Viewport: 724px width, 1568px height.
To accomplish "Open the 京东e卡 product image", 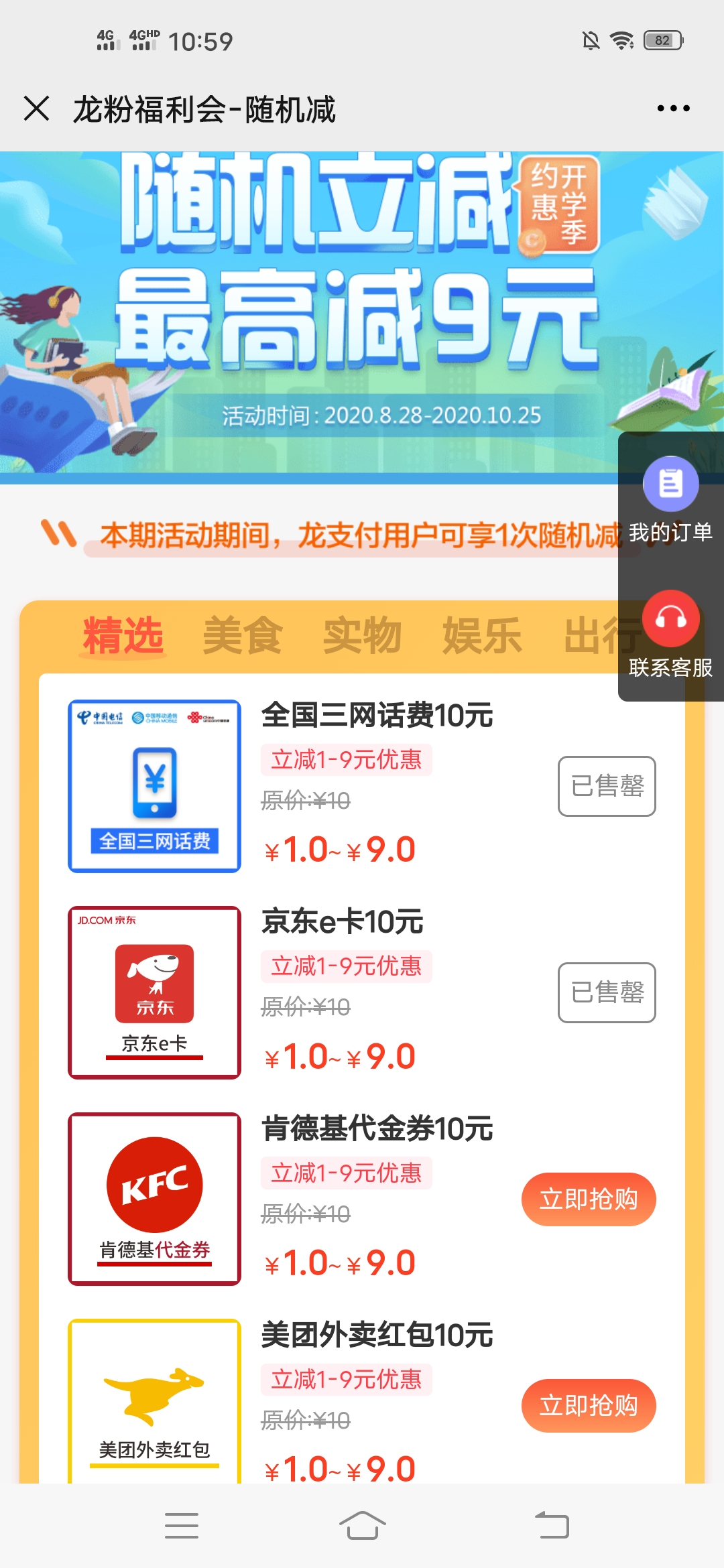I will click(154, 992).
